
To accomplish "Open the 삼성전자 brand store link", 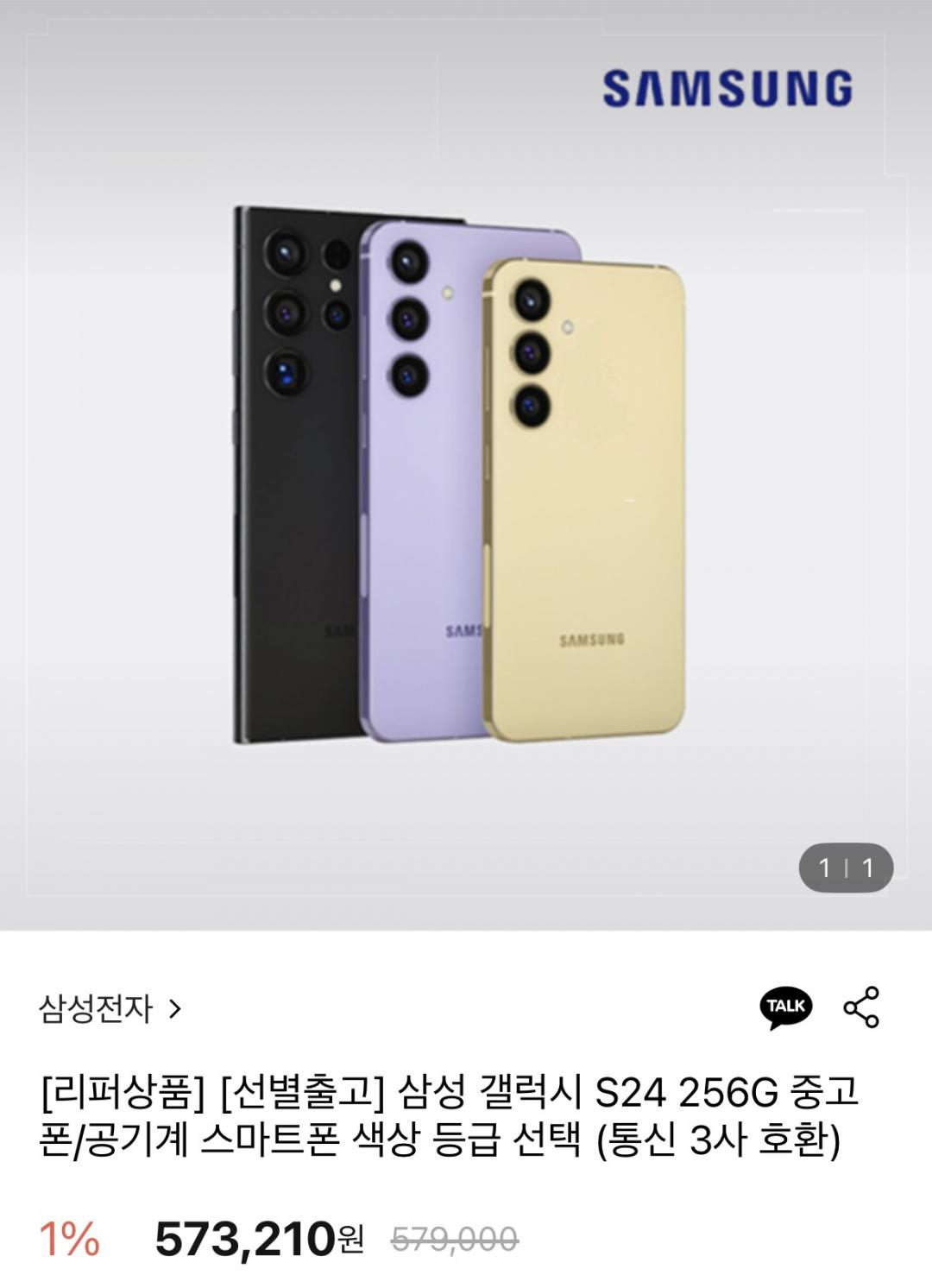I will [x=110, y=1008].
